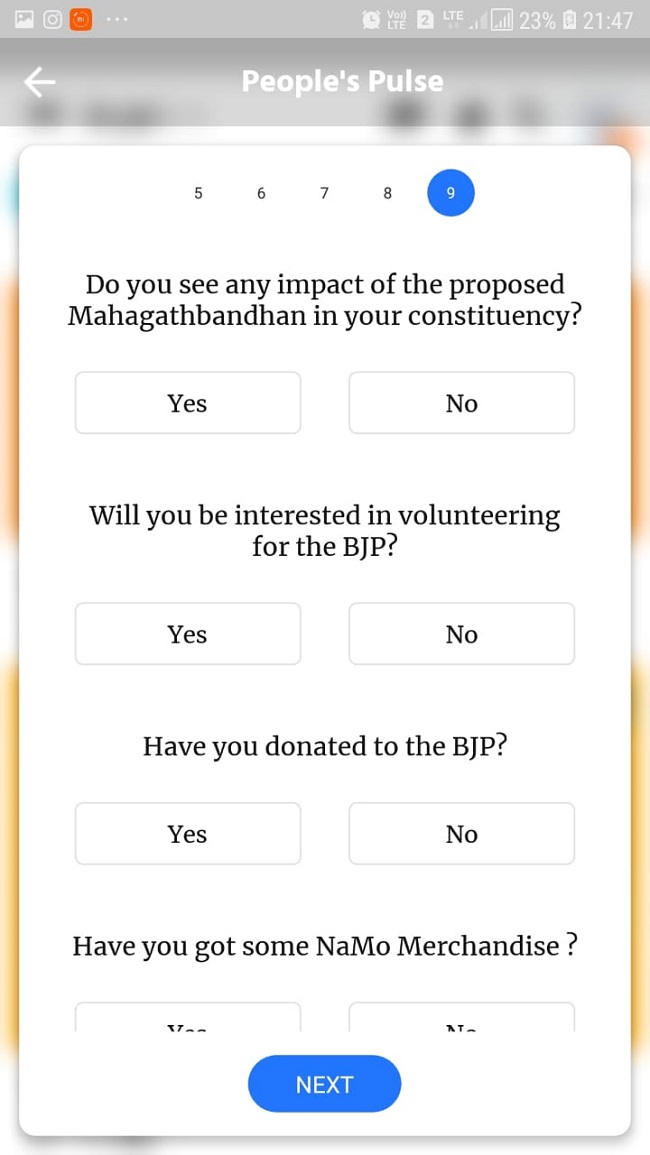This screenshot has height=1155, width=650.
Task: Jump to survey page 8
Action: tap(388, 194)
